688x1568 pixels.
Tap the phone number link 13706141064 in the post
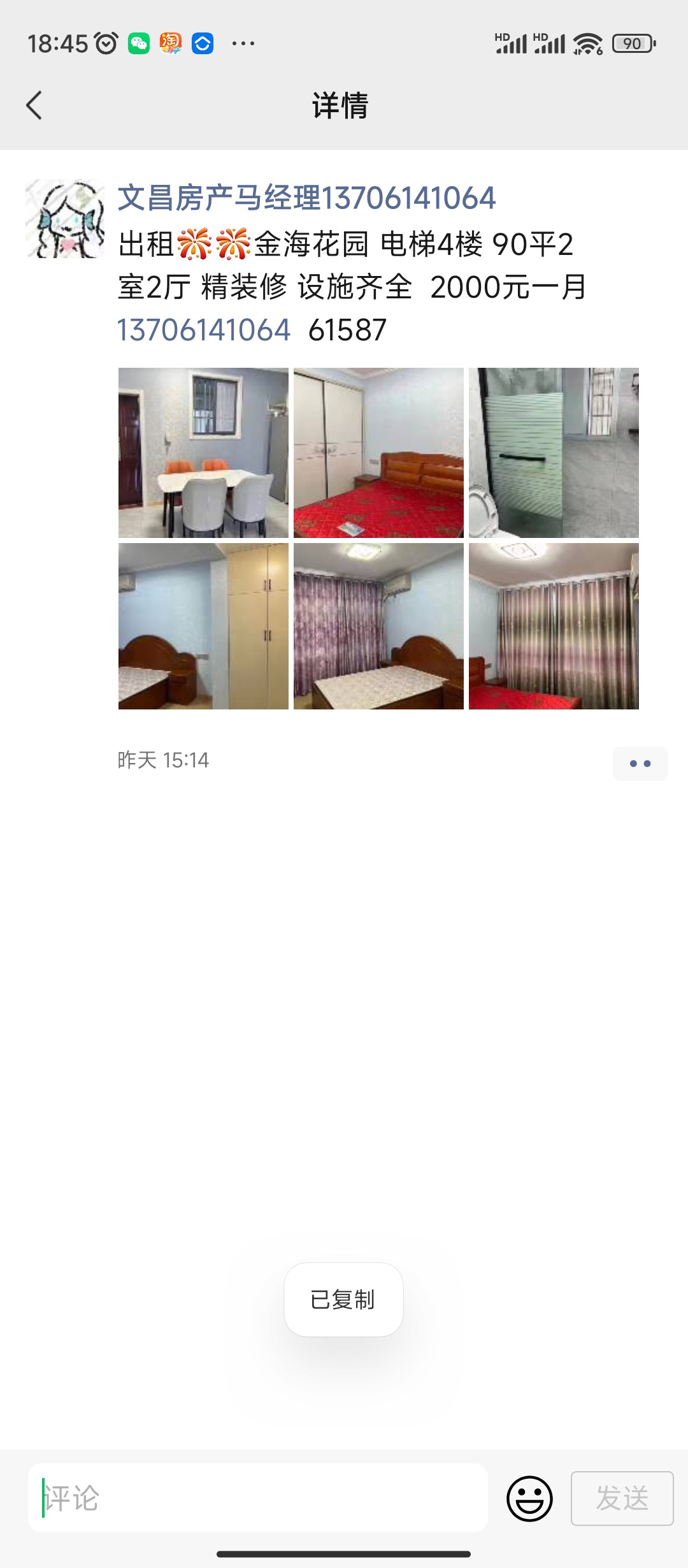tap(204, 330)
